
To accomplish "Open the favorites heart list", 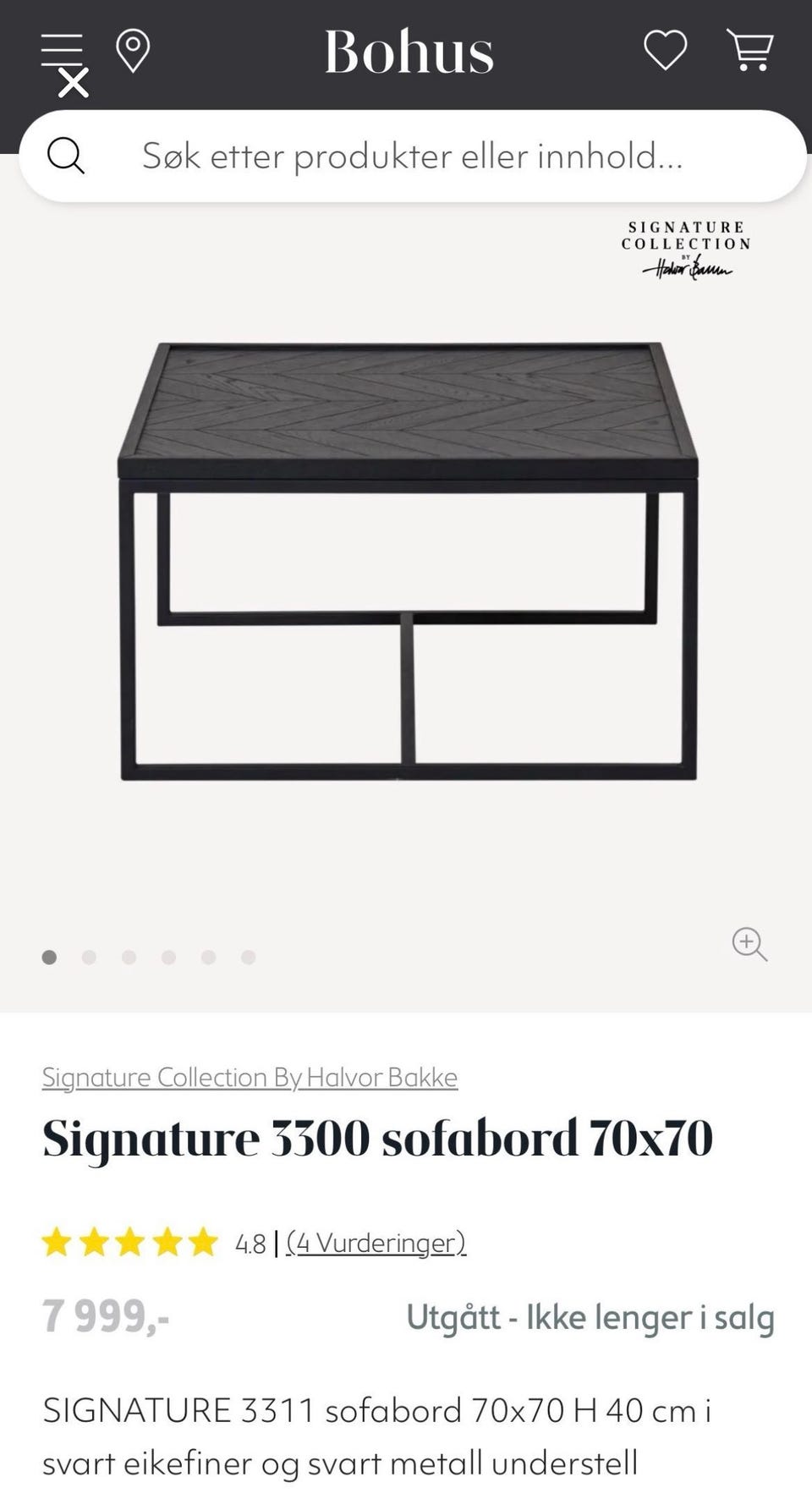I will pyautogui.click(x=666, y=50).
